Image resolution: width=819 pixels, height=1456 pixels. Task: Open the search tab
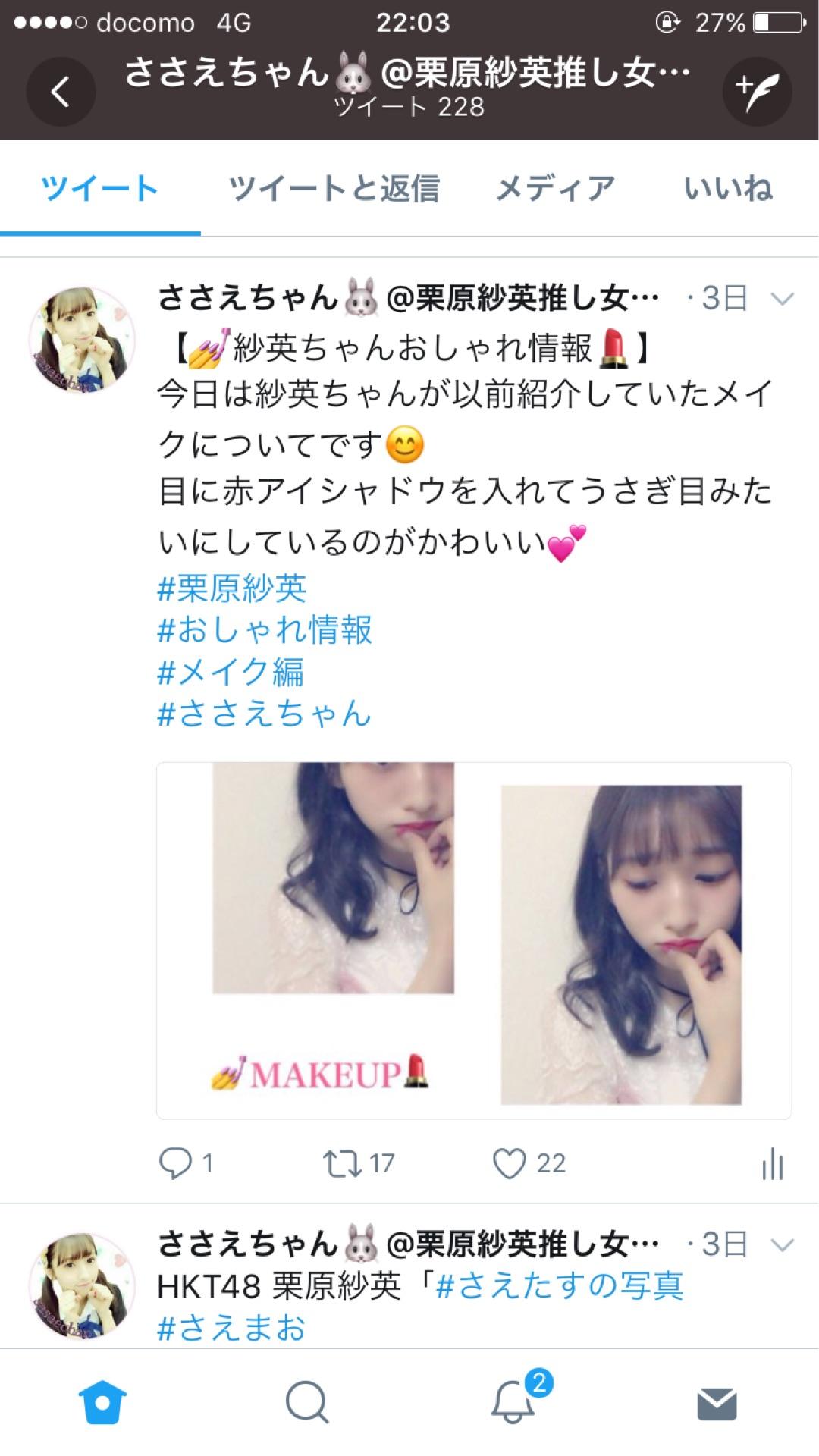[307, 1403]
